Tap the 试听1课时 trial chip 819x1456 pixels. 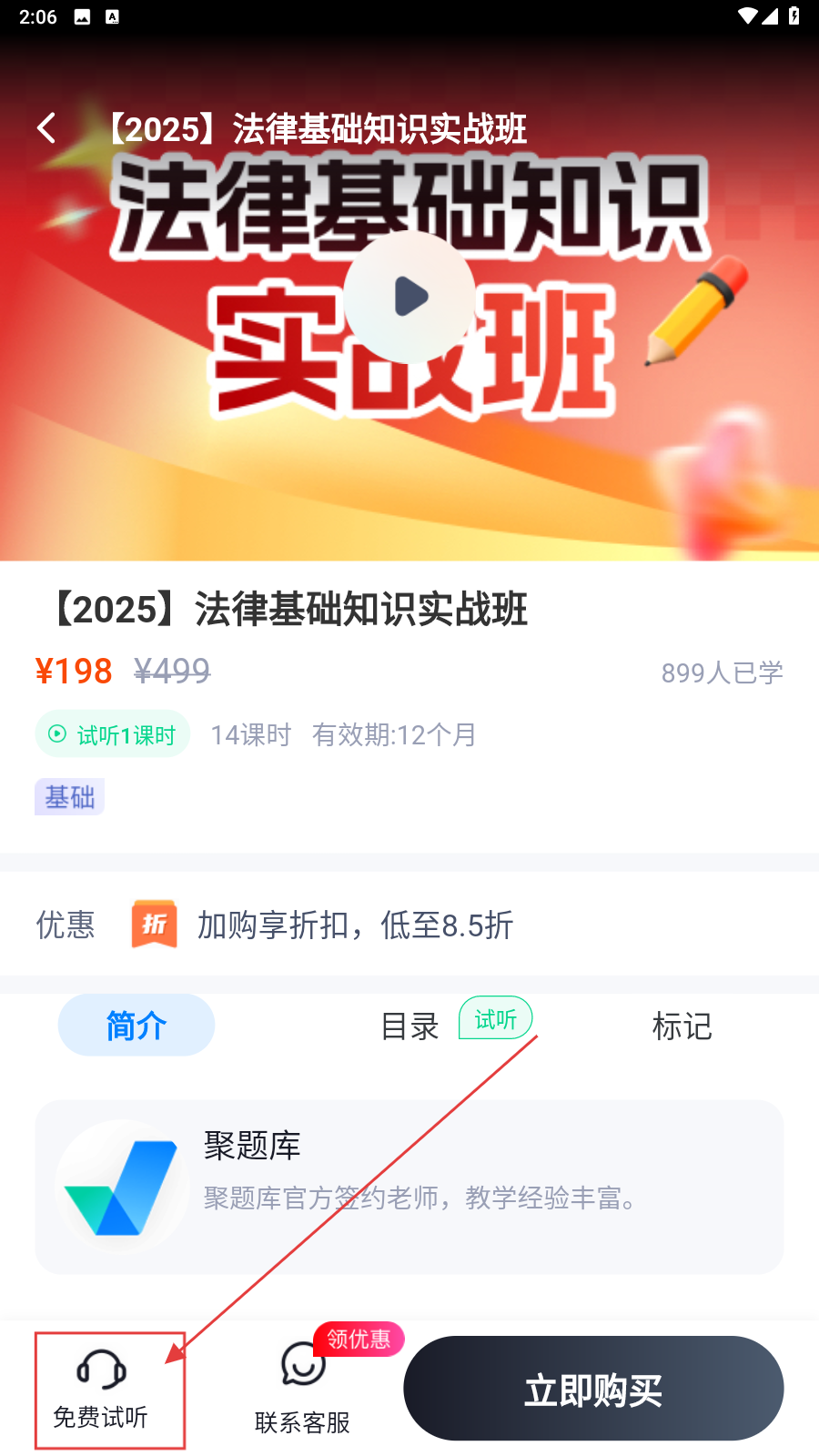(113, 734)
